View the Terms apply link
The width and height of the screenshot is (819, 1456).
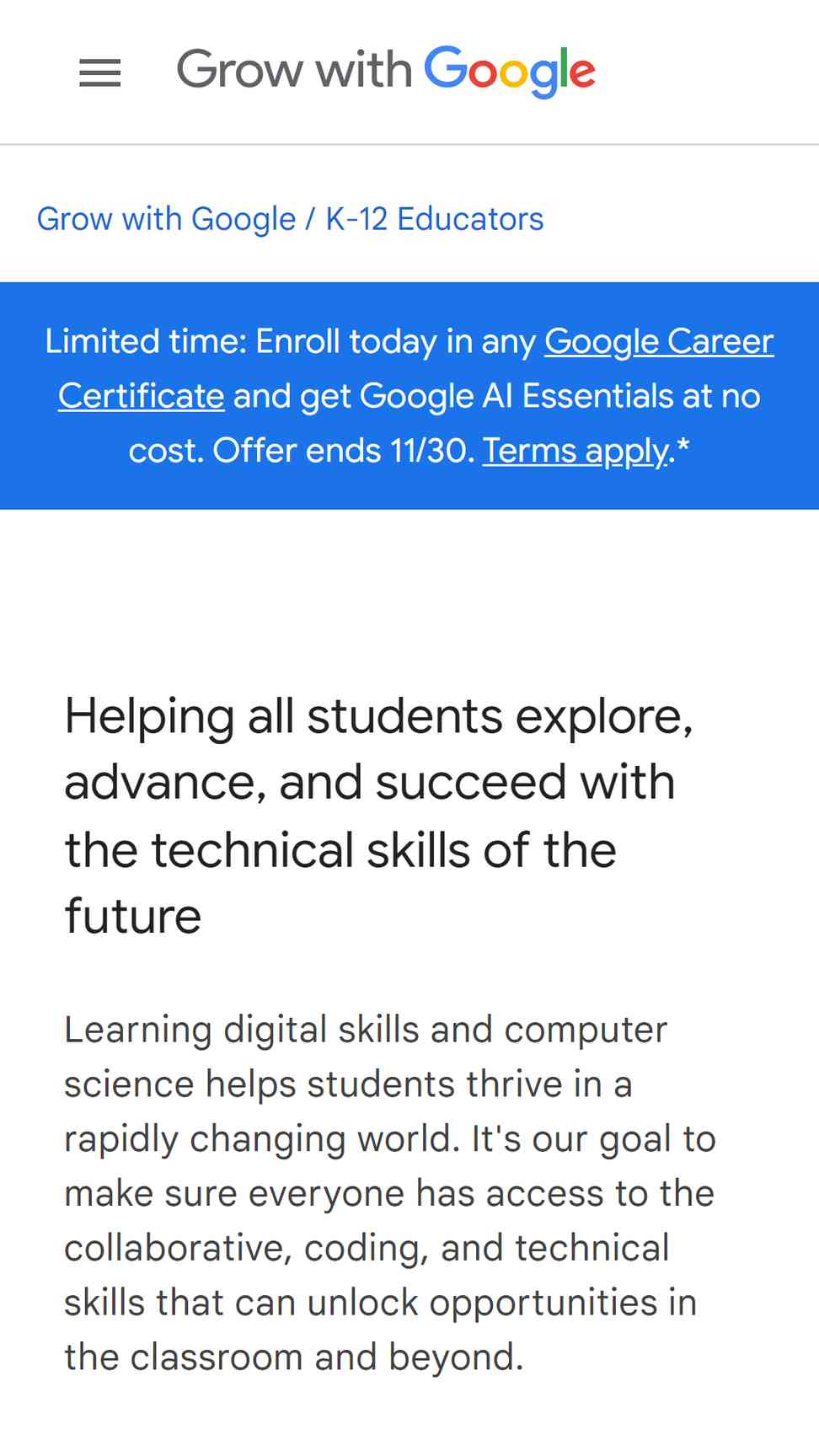coord(575,451)
